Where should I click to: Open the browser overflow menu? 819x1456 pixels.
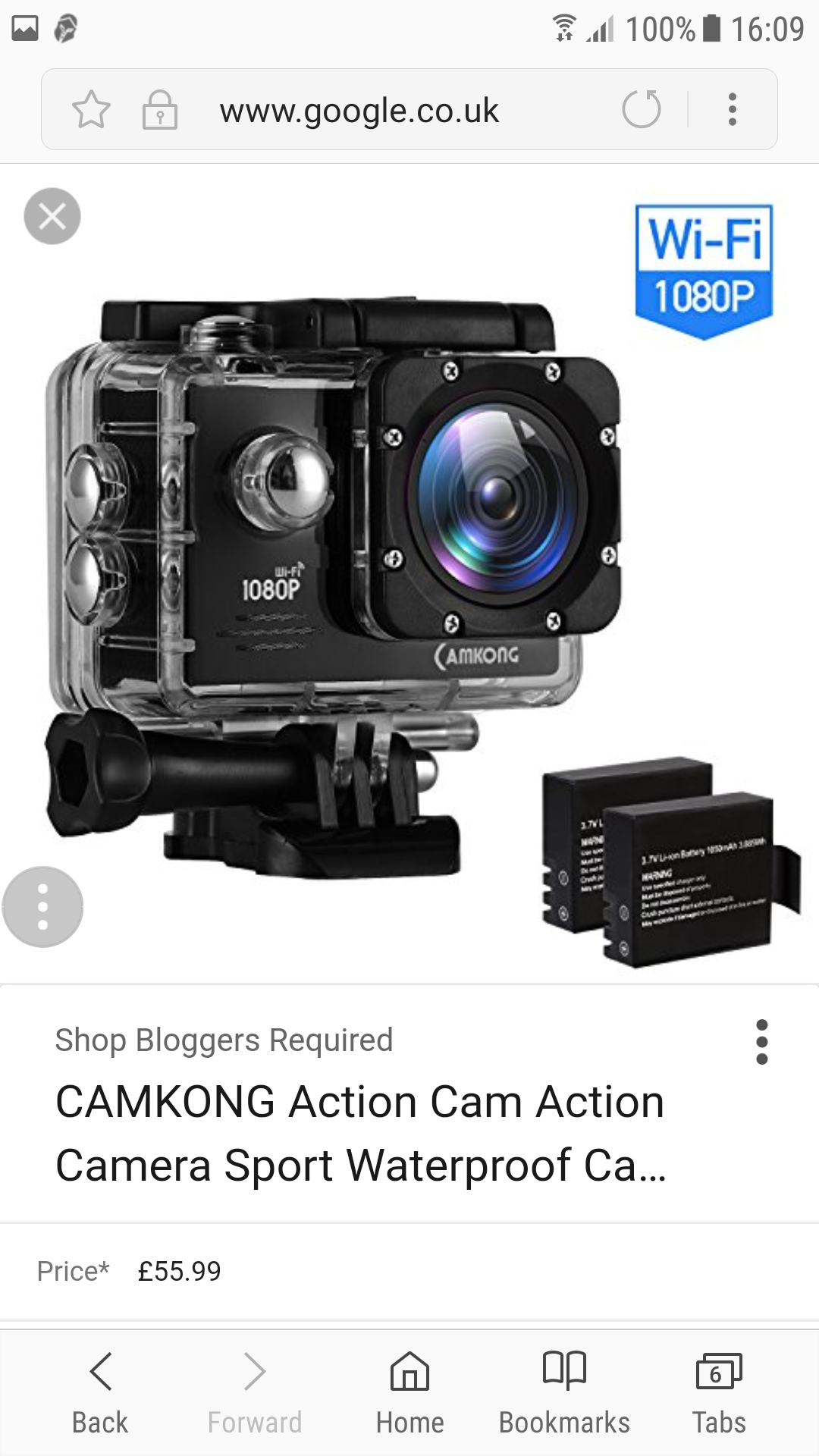[732, 109]
